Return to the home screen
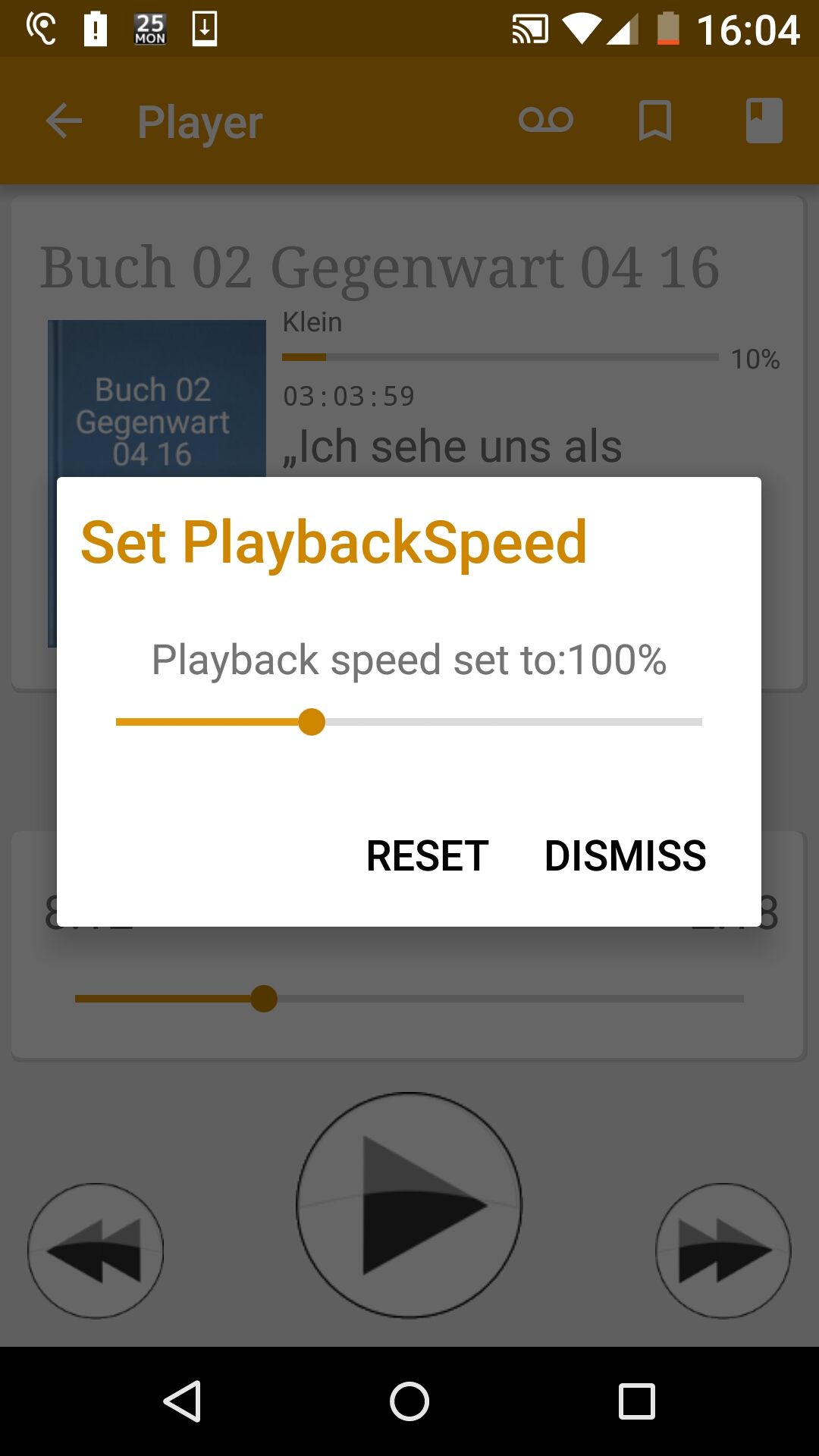The height and width of the screenshot is (1456, 819). coord(409,1401)
